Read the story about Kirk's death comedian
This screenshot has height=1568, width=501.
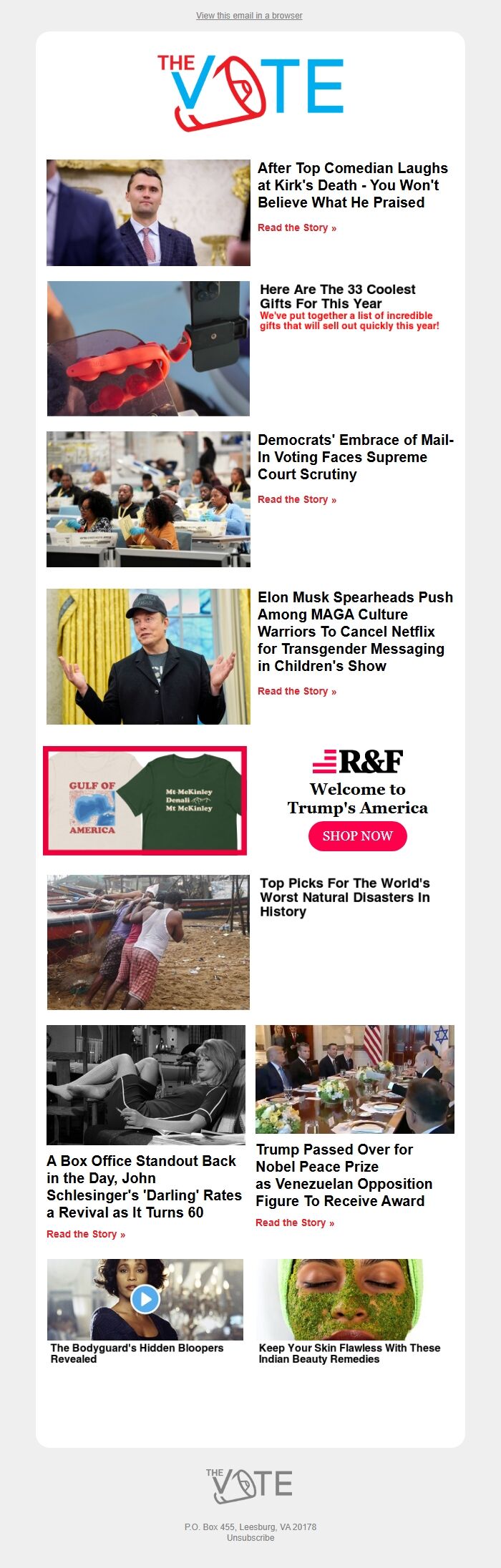pos(296,227)
